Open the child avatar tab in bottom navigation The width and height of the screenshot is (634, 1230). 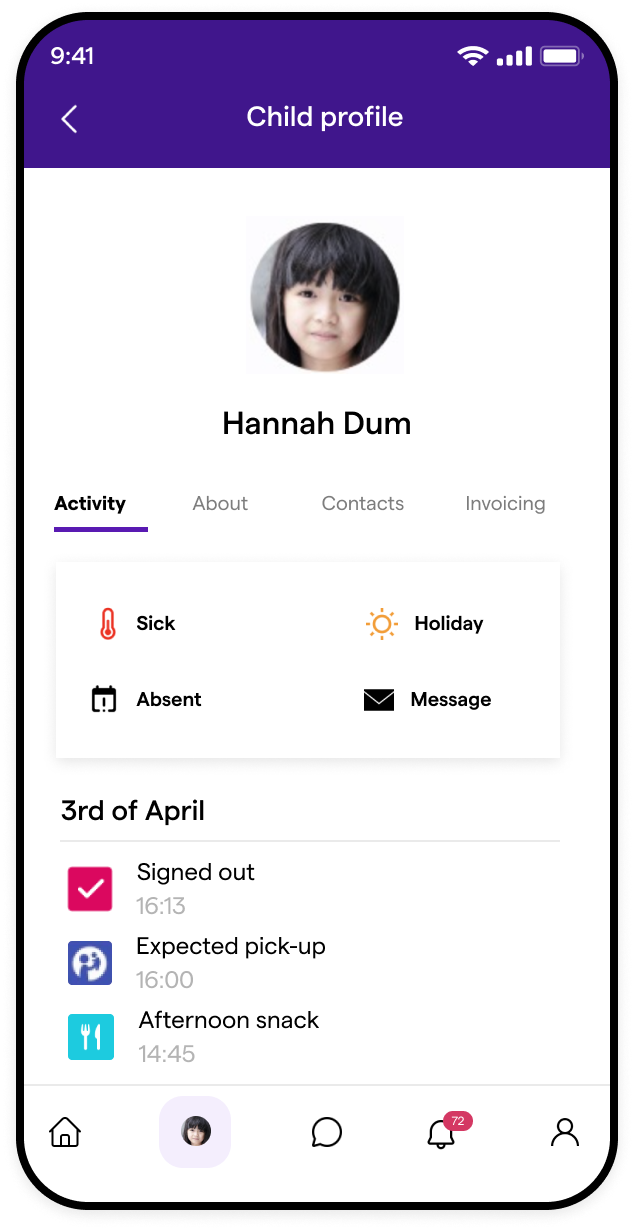[195, 1132]
